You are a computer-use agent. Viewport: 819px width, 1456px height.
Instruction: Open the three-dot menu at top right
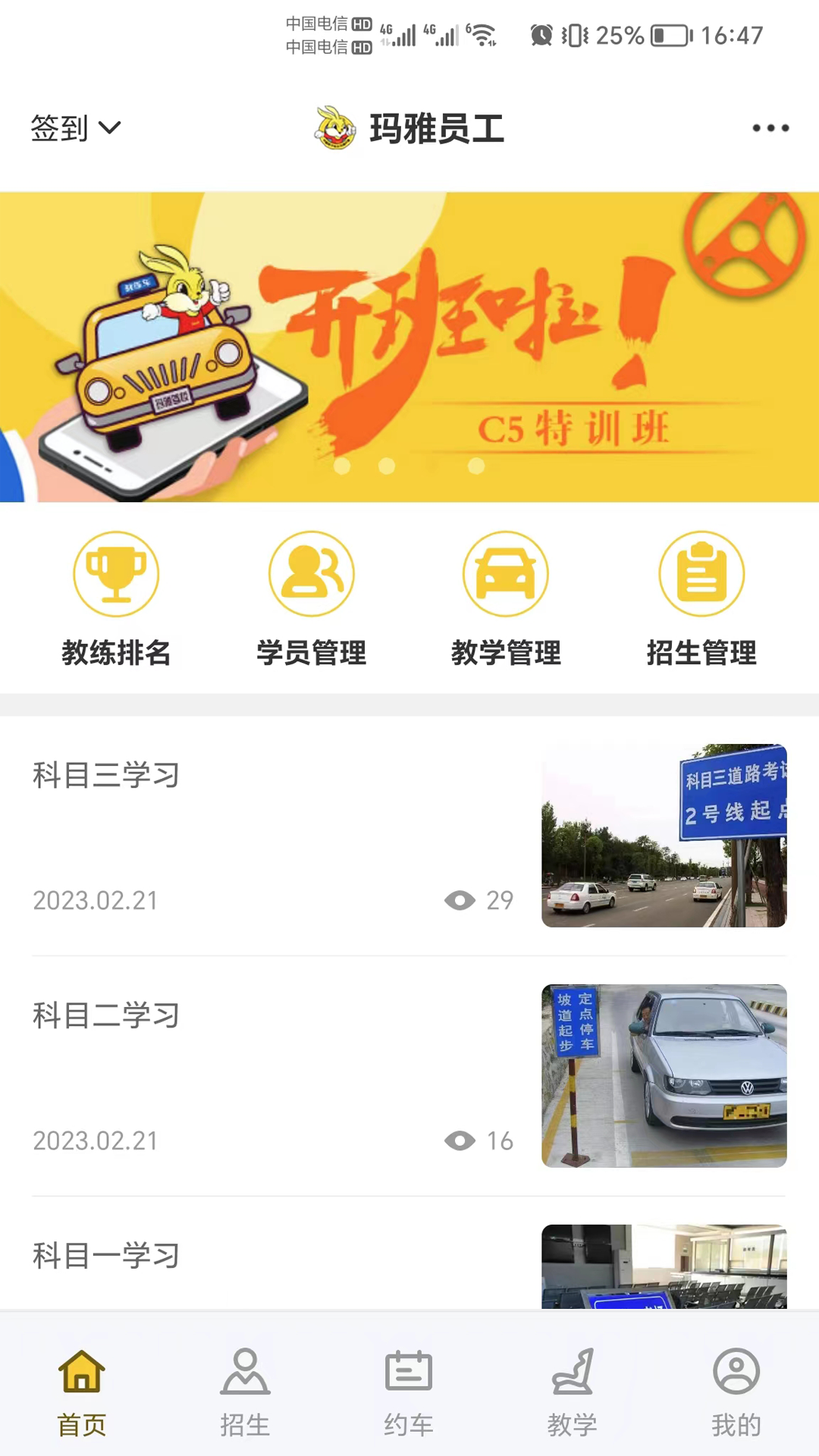click(x=770, y=127)
